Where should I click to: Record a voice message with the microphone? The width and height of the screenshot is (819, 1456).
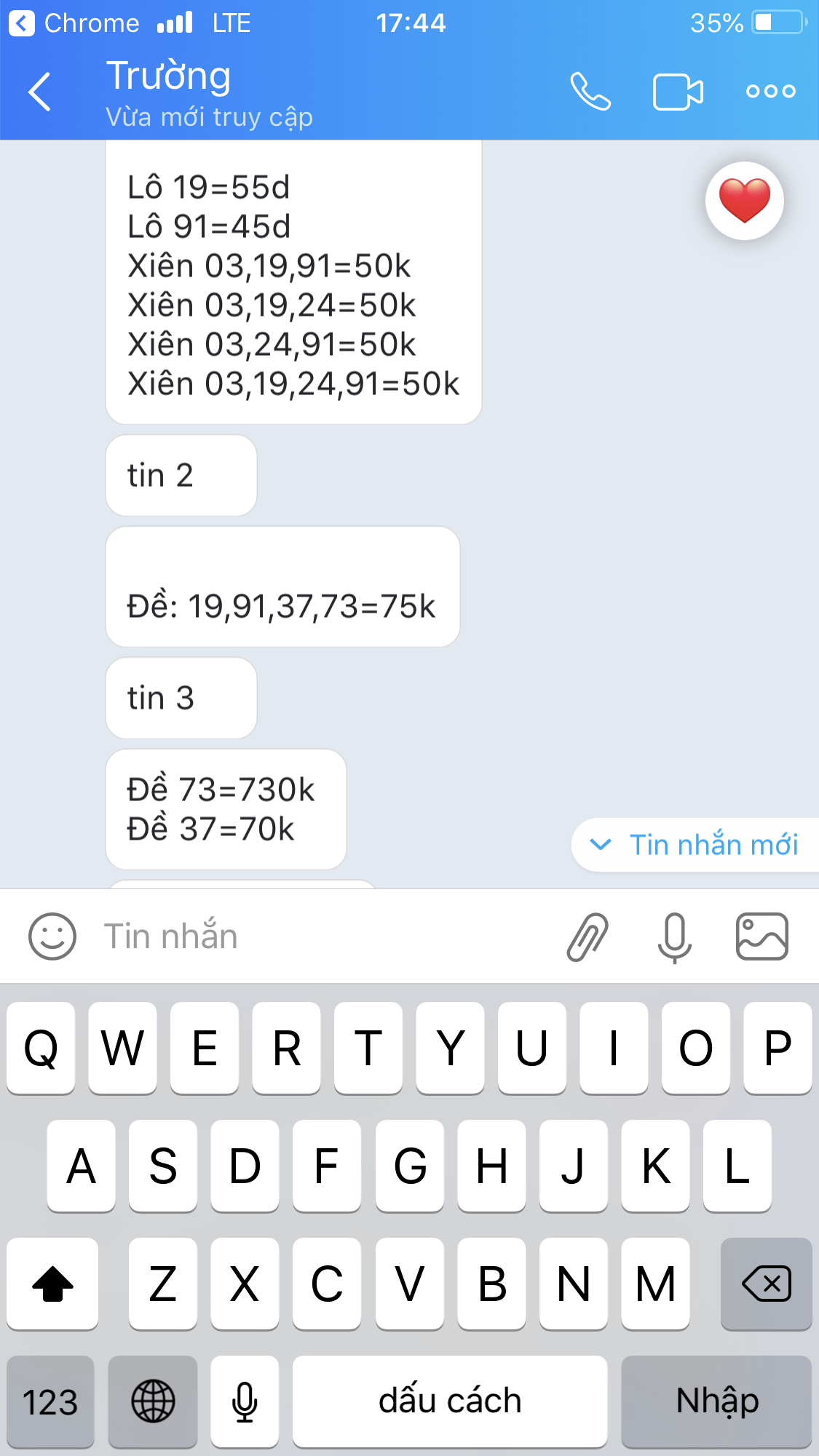point(675,937)
